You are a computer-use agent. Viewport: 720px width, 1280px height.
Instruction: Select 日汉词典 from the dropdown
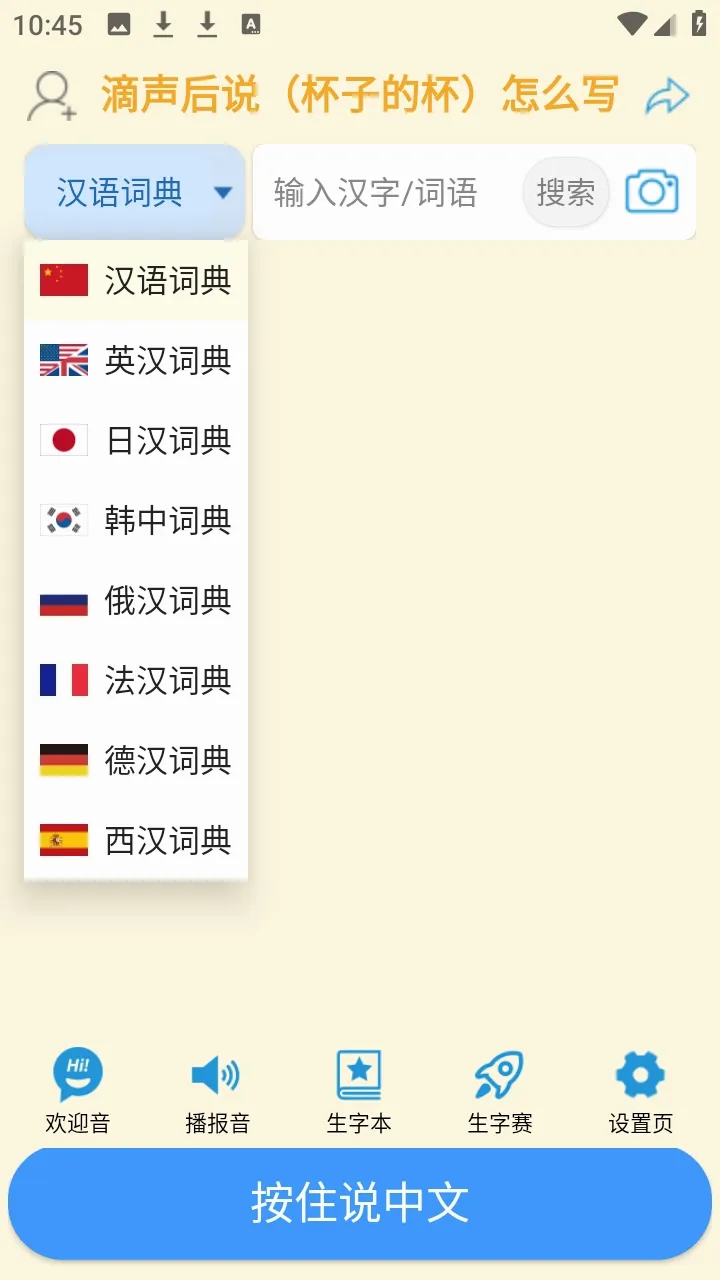(x=136, y=440)
